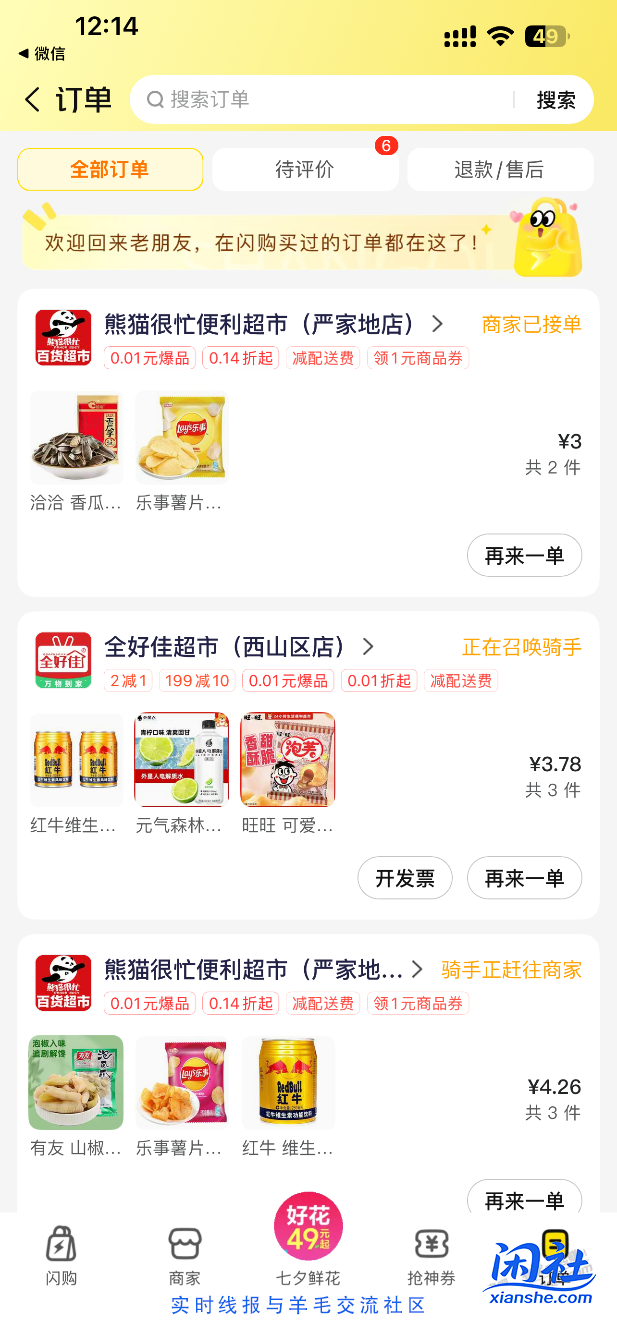Tap the 搜索 button

pos(555,100)
